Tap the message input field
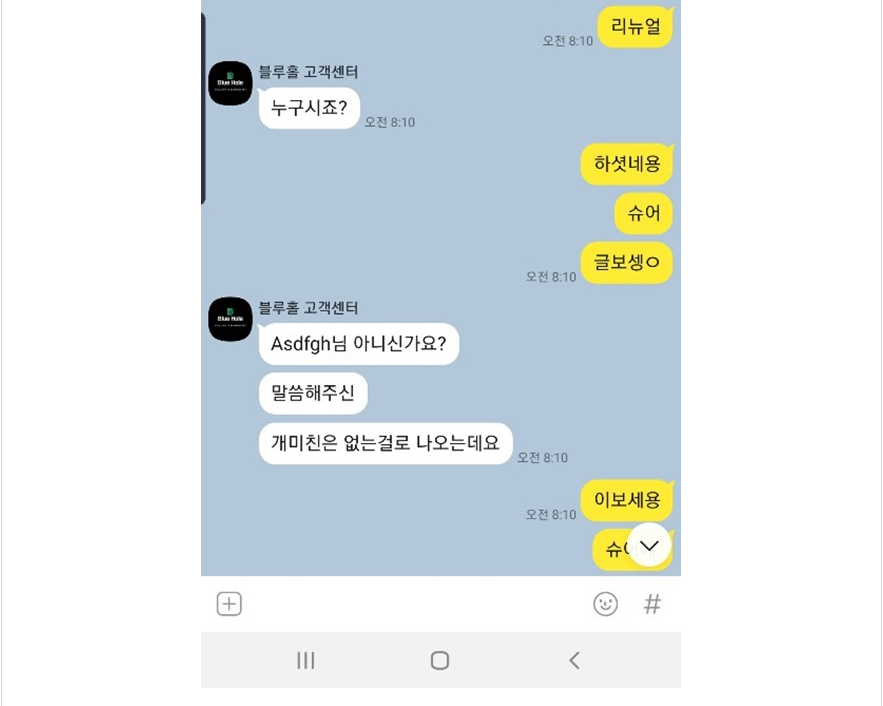Screen dimensions: 883x706 (415, 604)
